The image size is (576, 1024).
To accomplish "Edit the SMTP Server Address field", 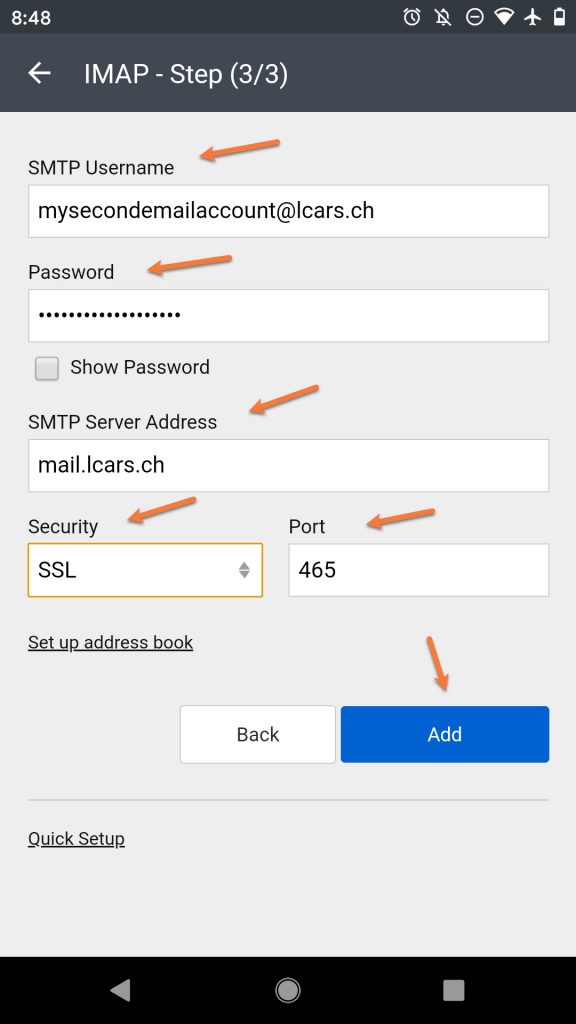I will (x=288, y=465).
